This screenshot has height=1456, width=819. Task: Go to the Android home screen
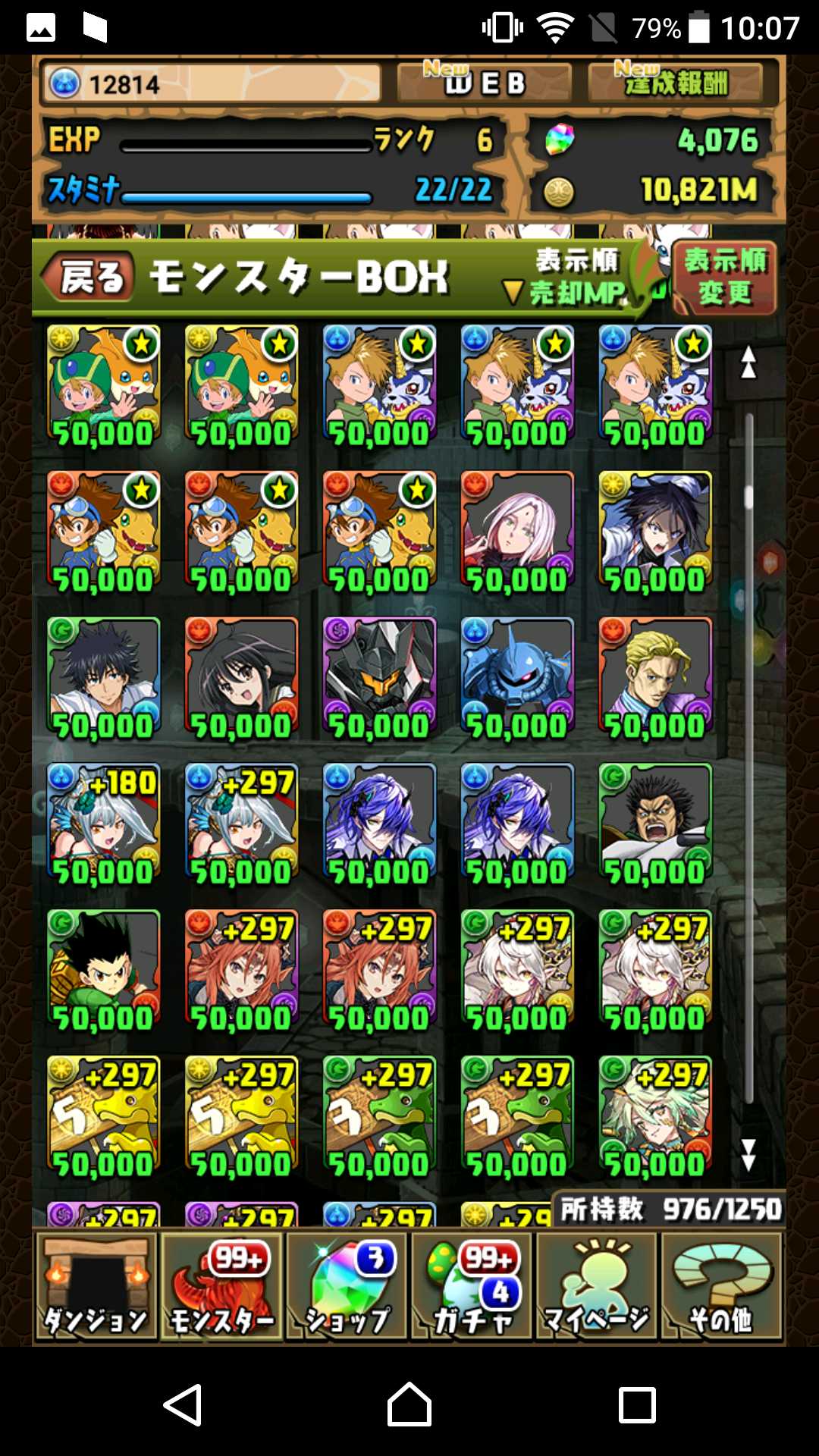pyautogui.click(x=409, y=1404)
